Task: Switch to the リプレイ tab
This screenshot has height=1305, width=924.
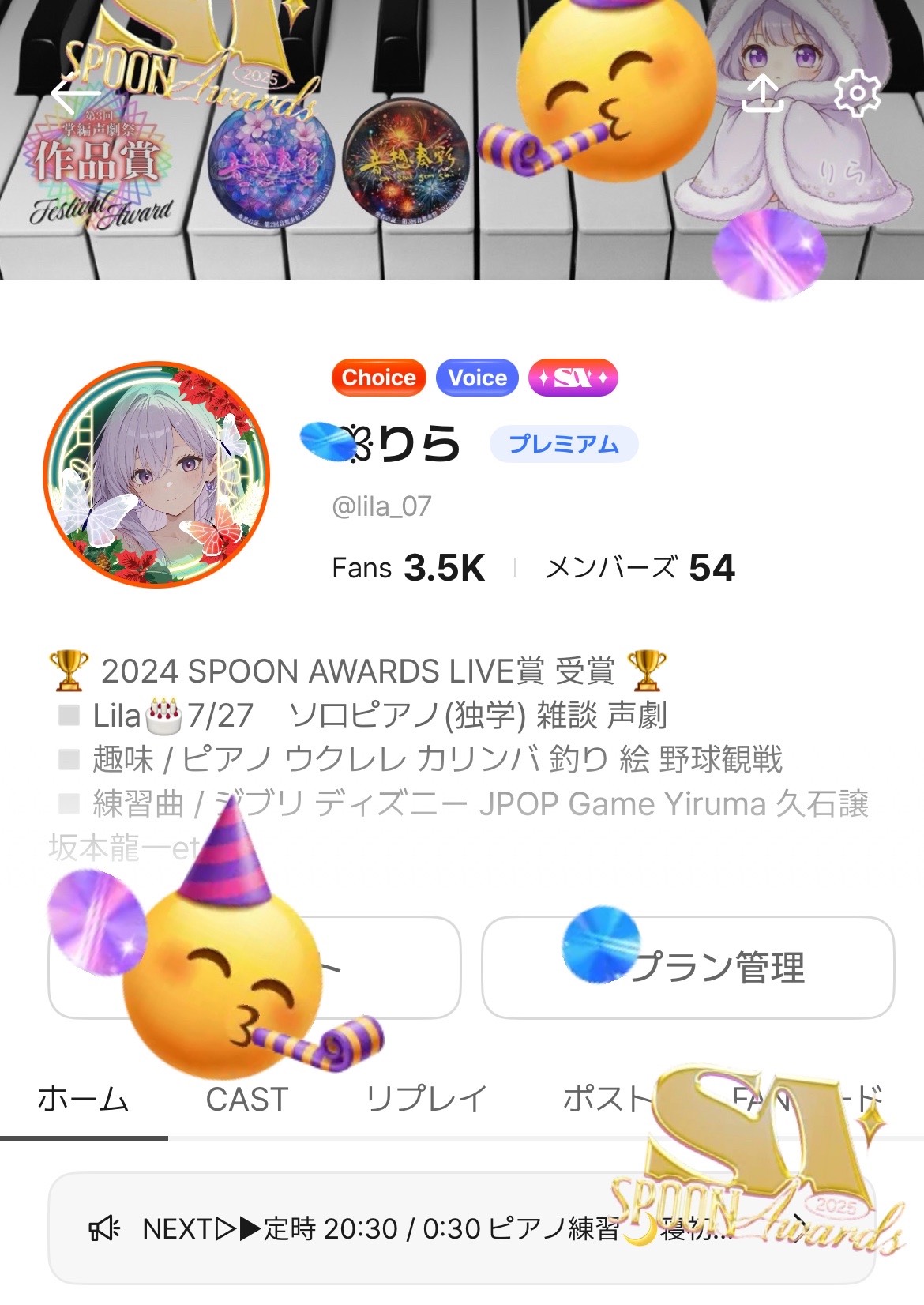Action: click(426, 1099)
